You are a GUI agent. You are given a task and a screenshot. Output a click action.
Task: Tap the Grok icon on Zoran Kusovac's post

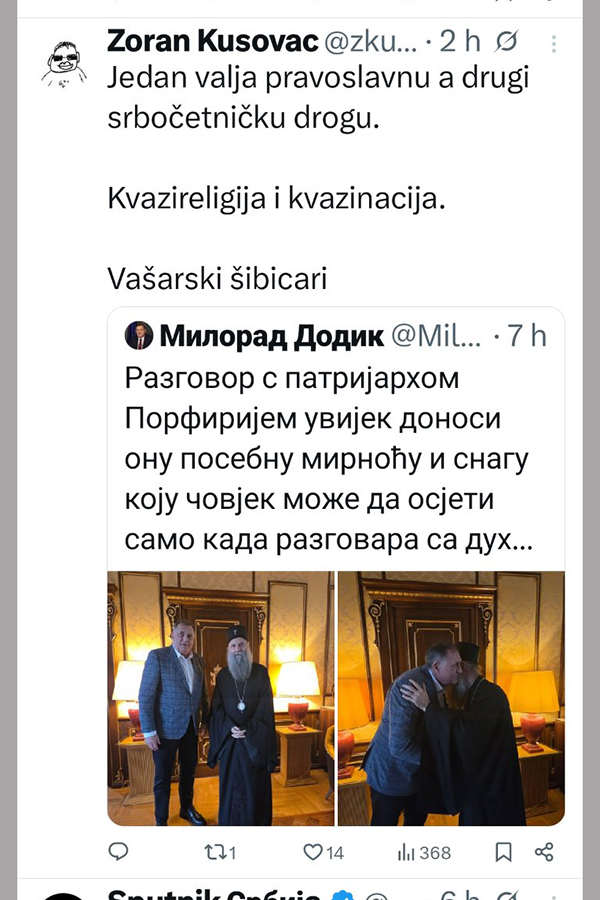(507, 41)
